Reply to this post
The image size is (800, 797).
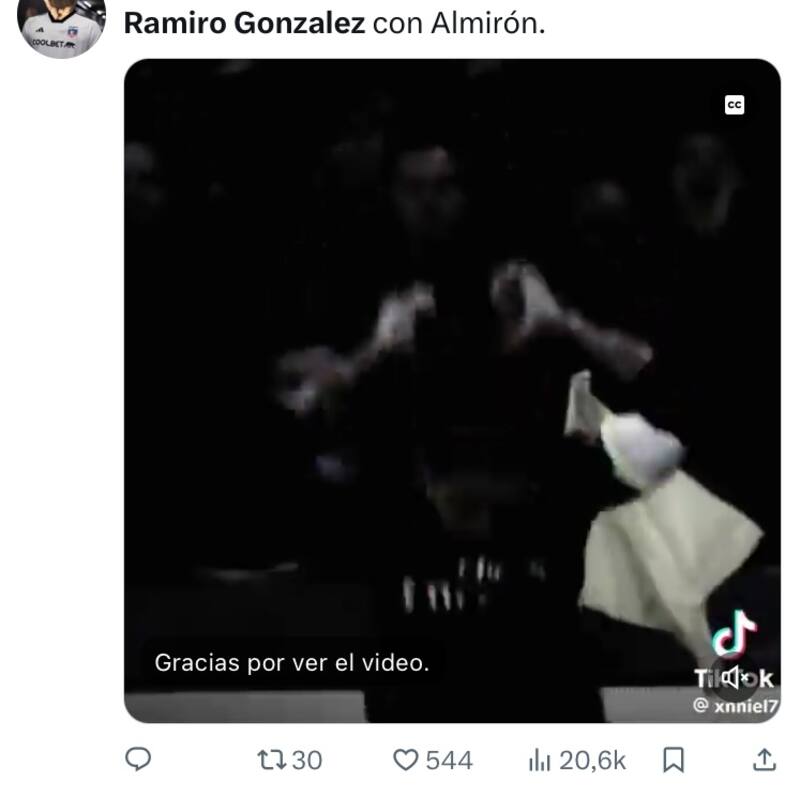[138, 760]
